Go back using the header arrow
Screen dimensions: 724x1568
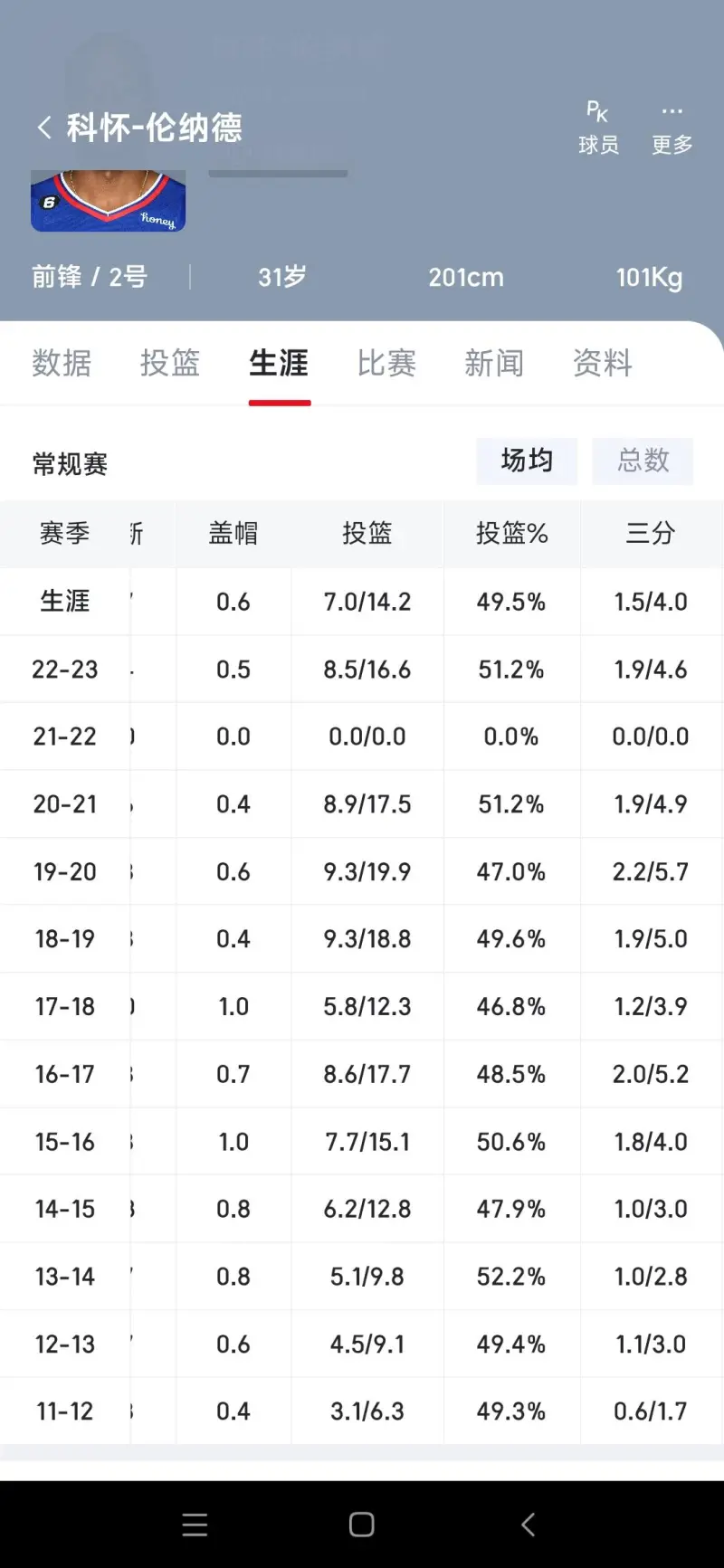click(x=43, y=127)
